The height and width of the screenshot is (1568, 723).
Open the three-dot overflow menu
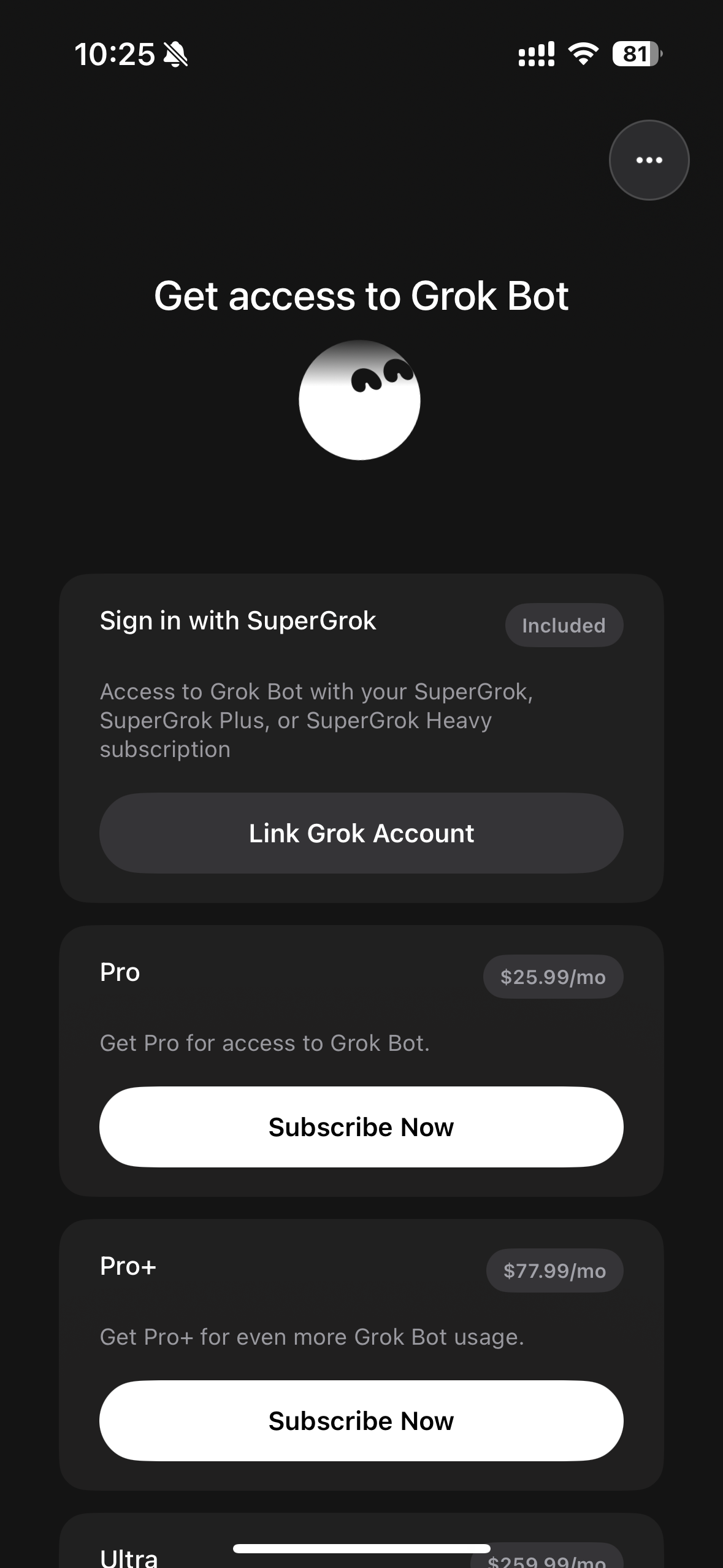point(649,160)
